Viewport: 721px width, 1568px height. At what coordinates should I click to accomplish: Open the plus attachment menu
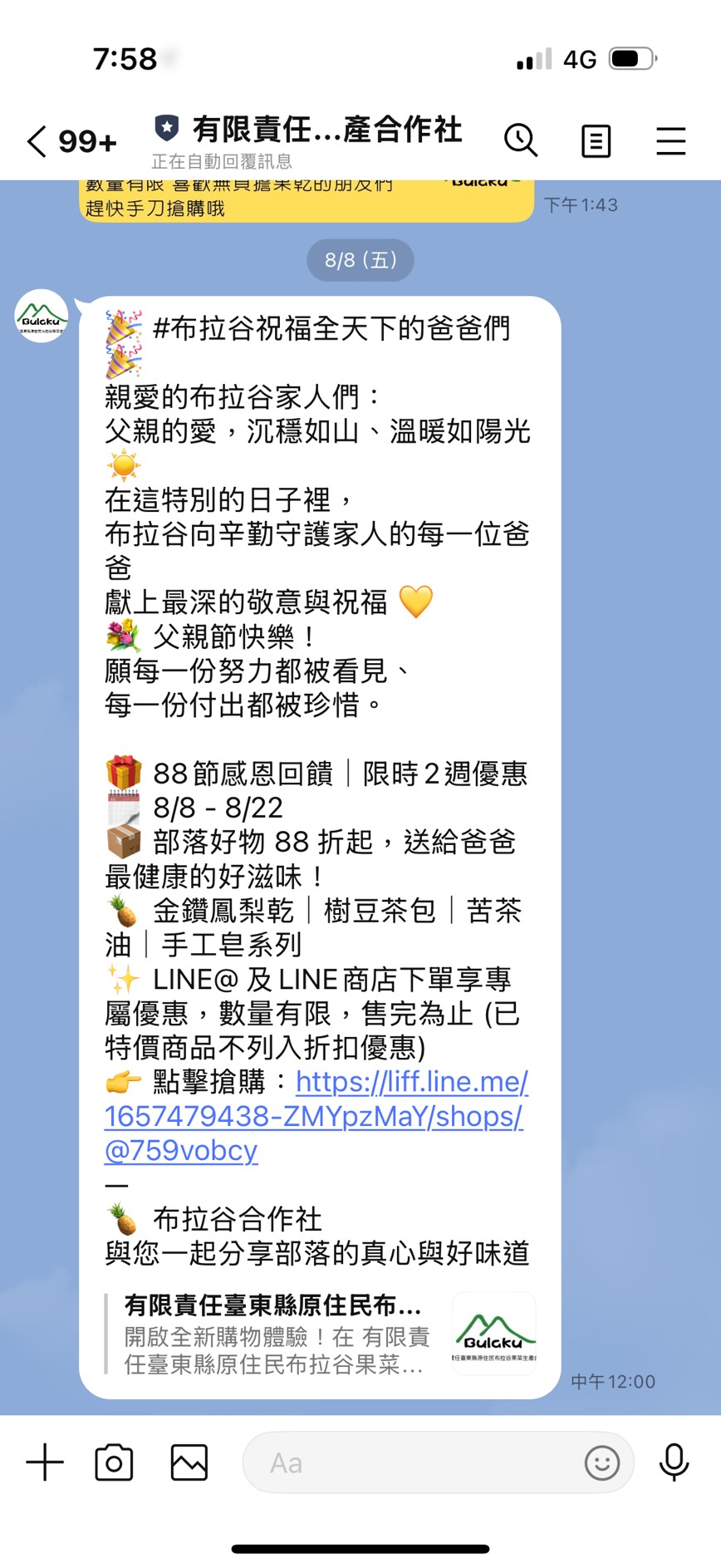click(45, 1462)
